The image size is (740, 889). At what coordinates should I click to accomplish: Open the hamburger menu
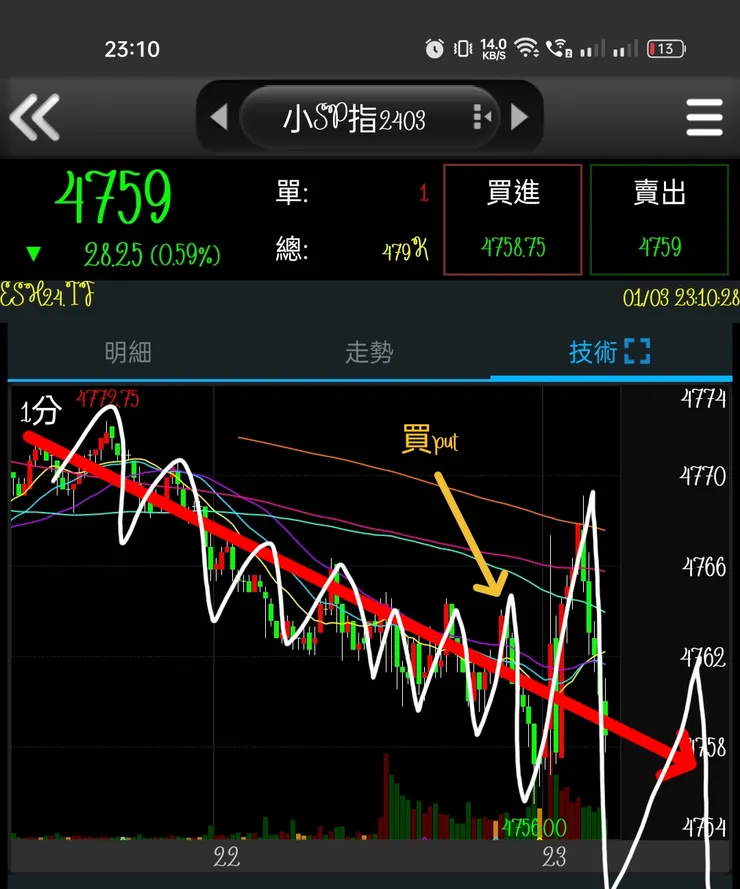point(704,116)
